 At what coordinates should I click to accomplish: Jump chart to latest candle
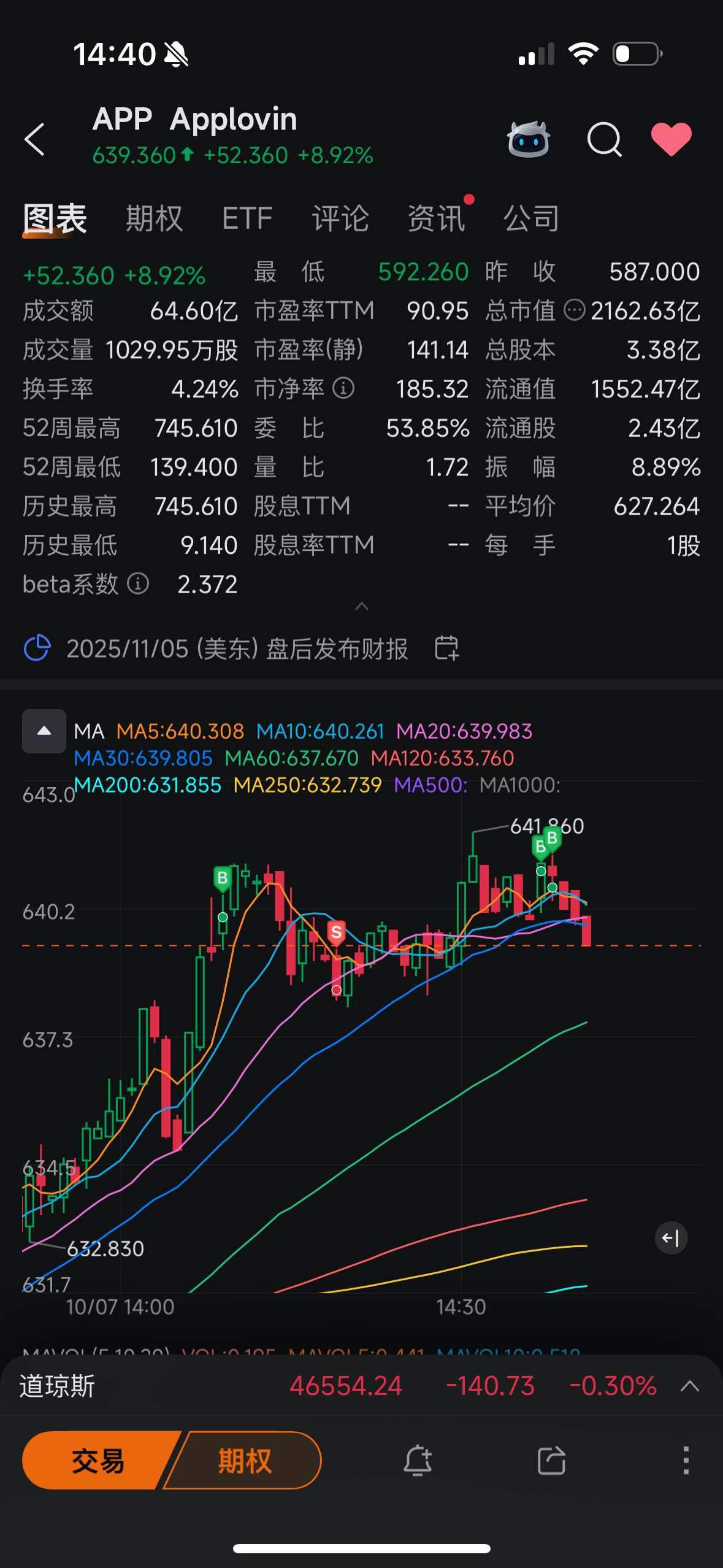point(671,1238)
